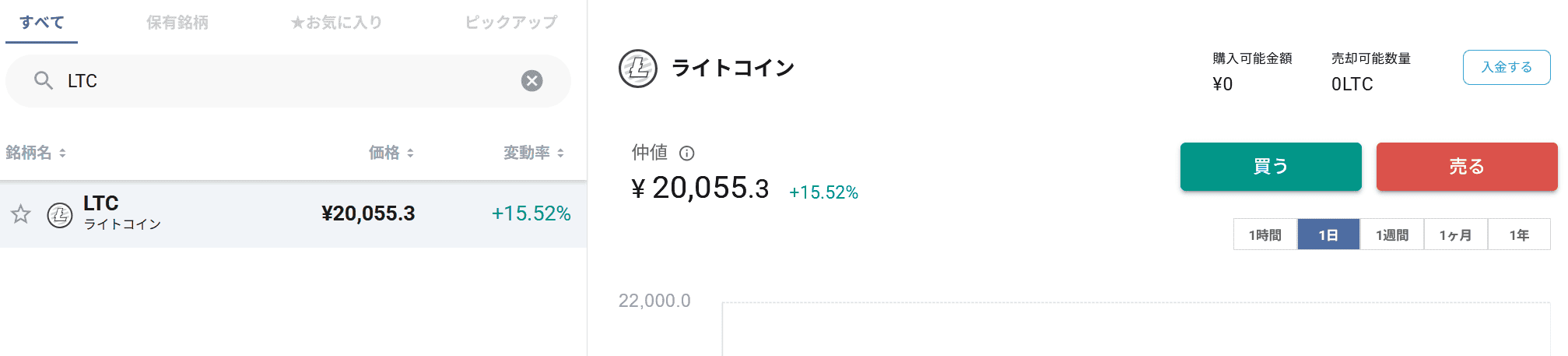Tap the 入金する button
This screenshot has width=1568, height=356.
click(x=1506, y=67)
